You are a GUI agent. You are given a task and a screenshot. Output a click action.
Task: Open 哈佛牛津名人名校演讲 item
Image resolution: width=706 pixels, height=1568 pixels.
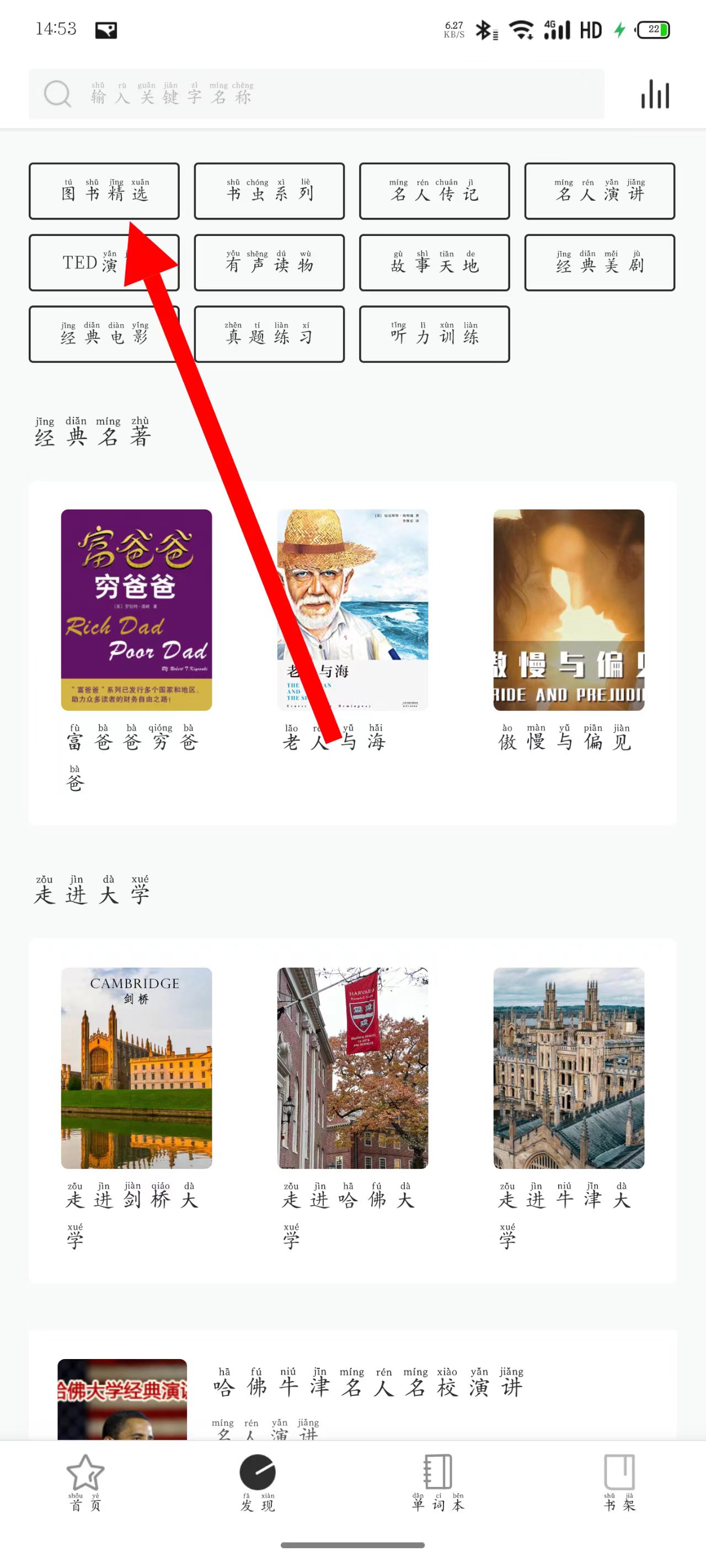click(368, 1388)
